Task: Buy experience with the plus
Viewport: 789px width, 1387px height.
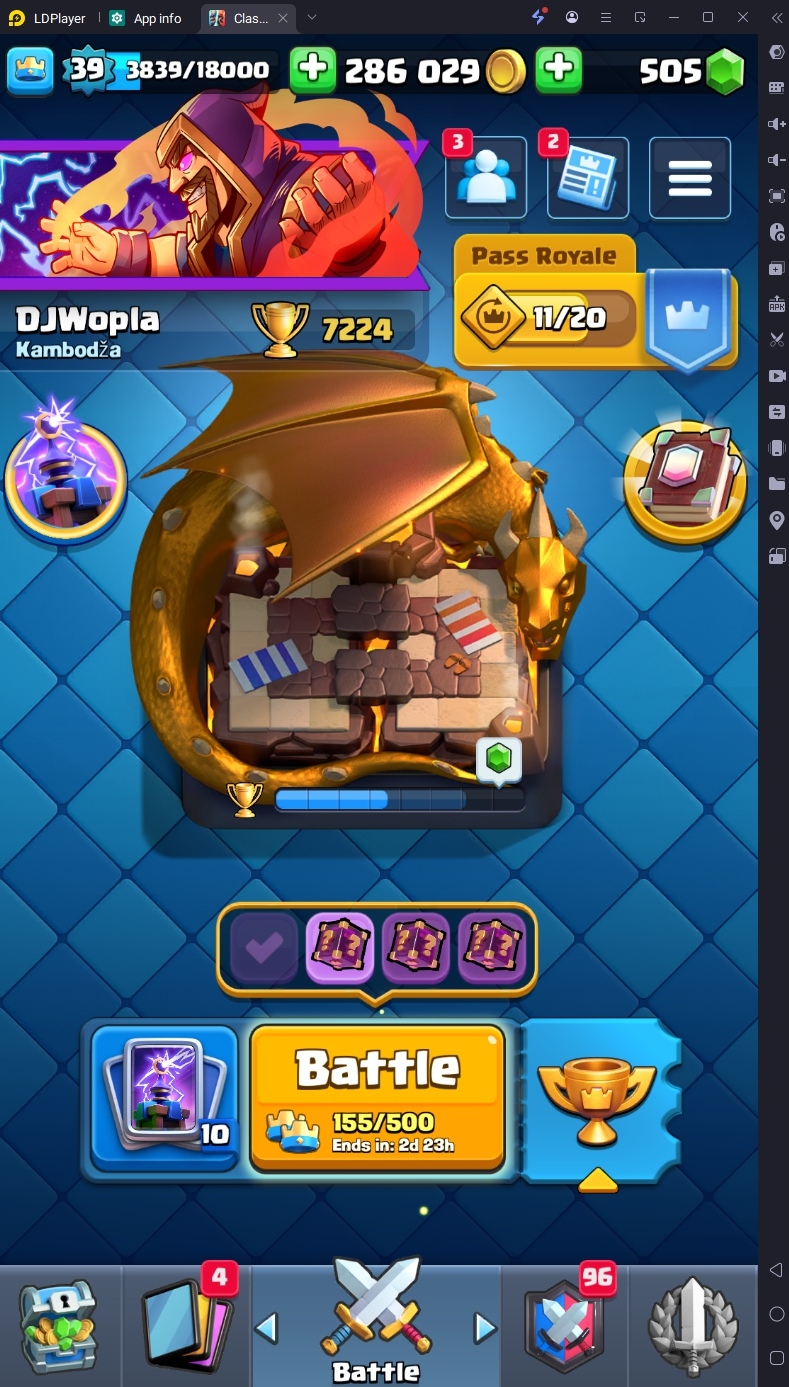Action: tap(313, 70)
